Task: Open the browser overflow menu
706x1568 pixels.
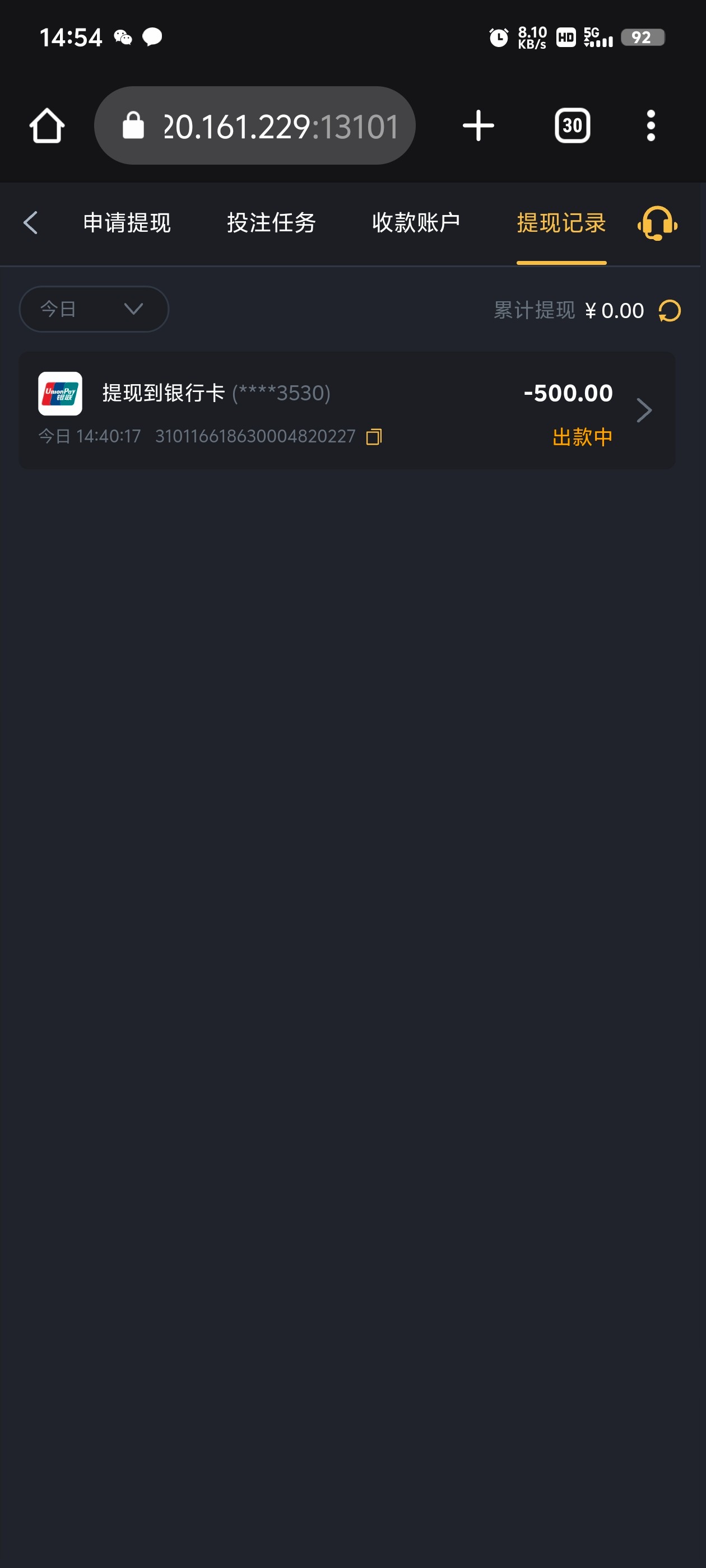Action: coord(651,126)
